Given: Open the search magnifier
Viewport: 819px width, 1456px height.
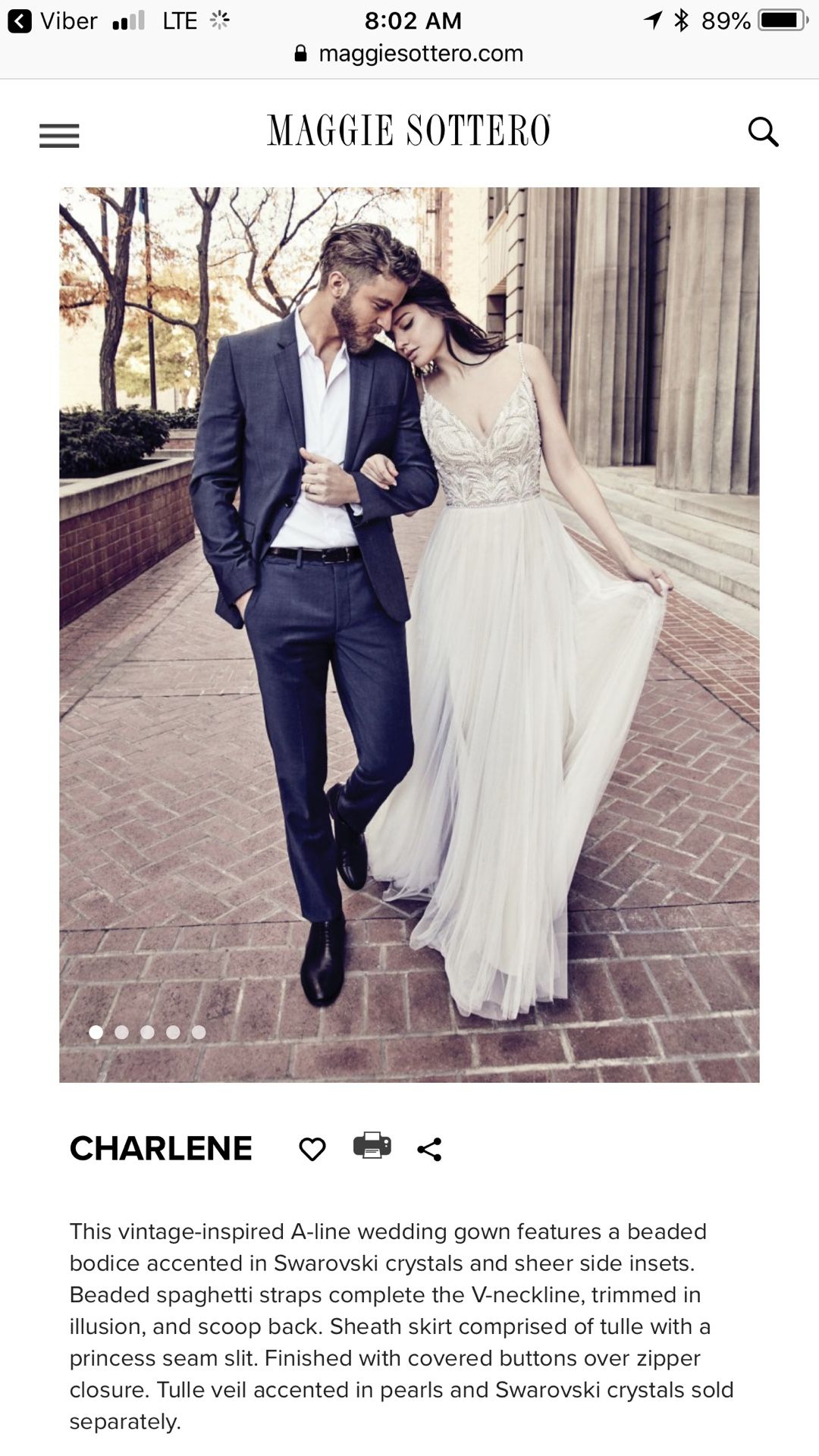Looking at the screenshot, I should tap(763, 132).
